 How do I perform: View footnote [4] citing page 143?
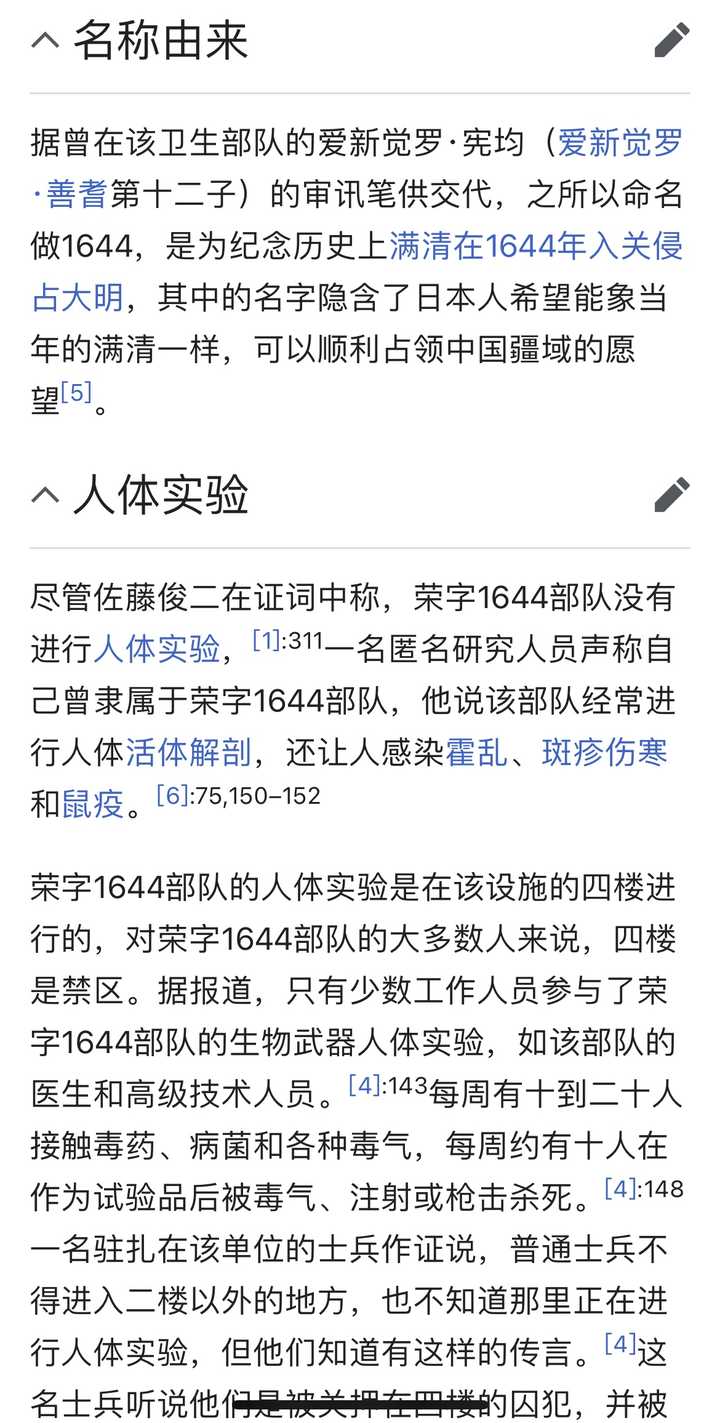(364, 1085)
